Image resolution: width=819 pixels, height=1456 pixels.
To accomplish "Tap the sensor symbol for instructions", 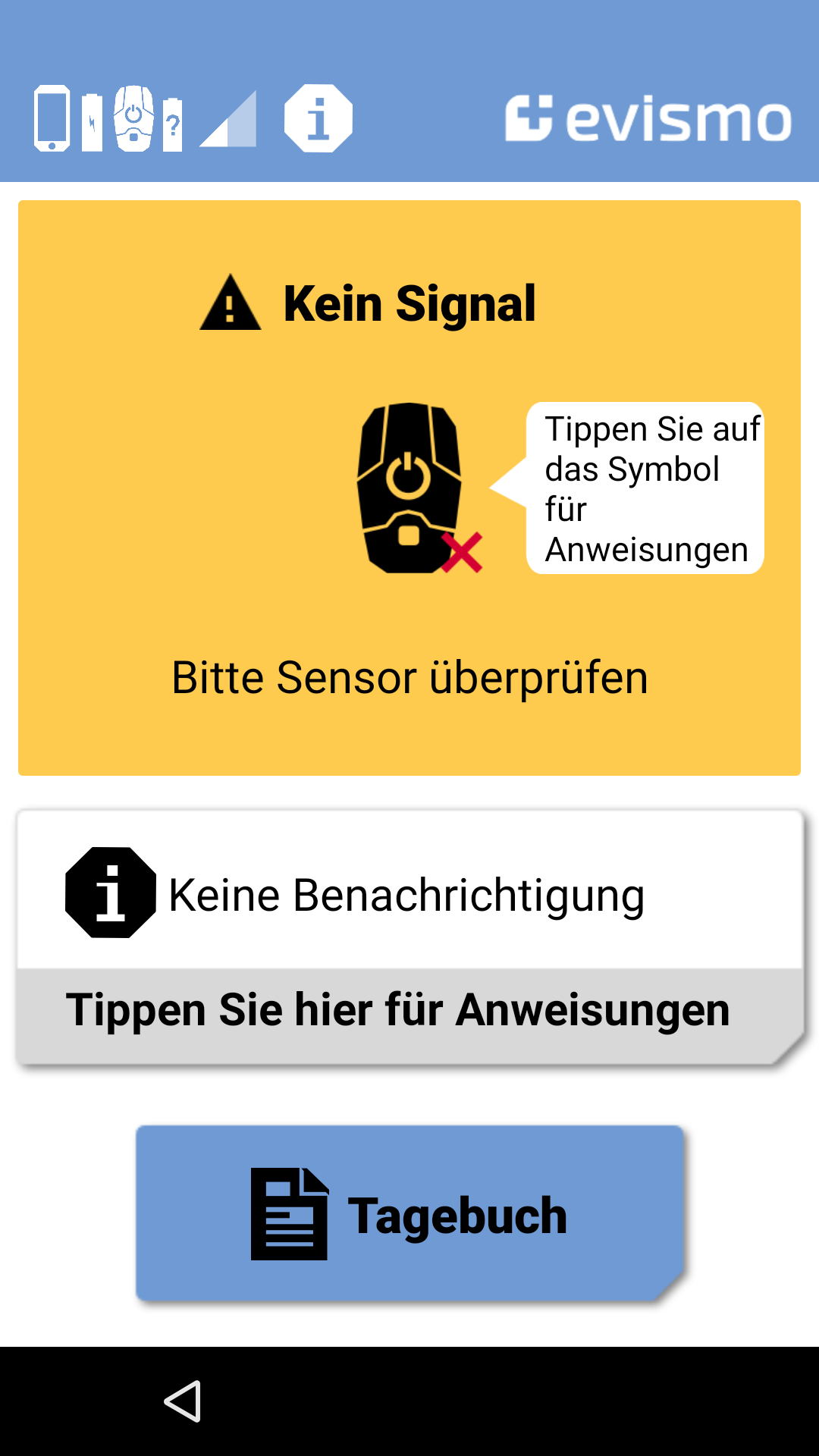I will 410,488.
